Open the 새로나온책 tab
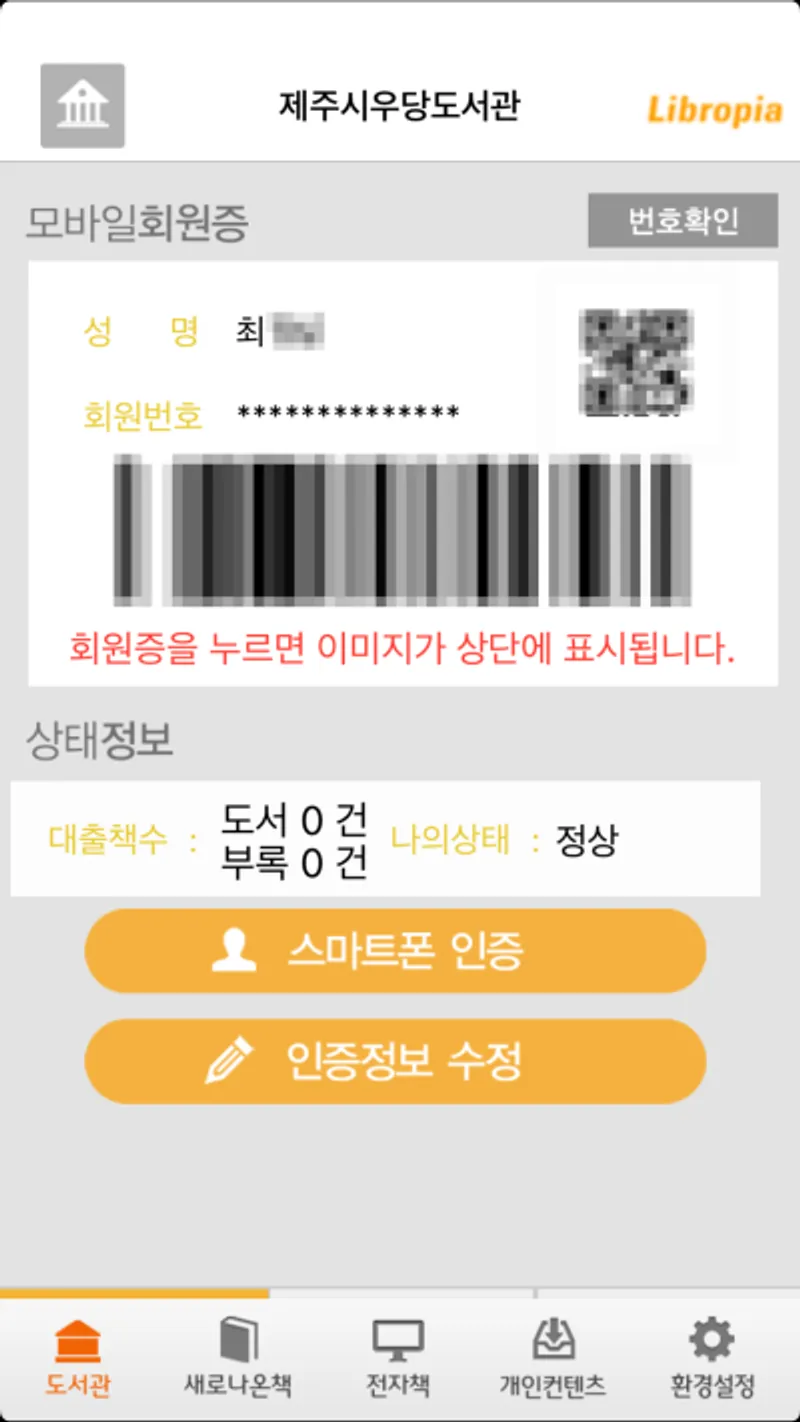Screen dimensions: 800x1422 click(x=238, y=1358)
